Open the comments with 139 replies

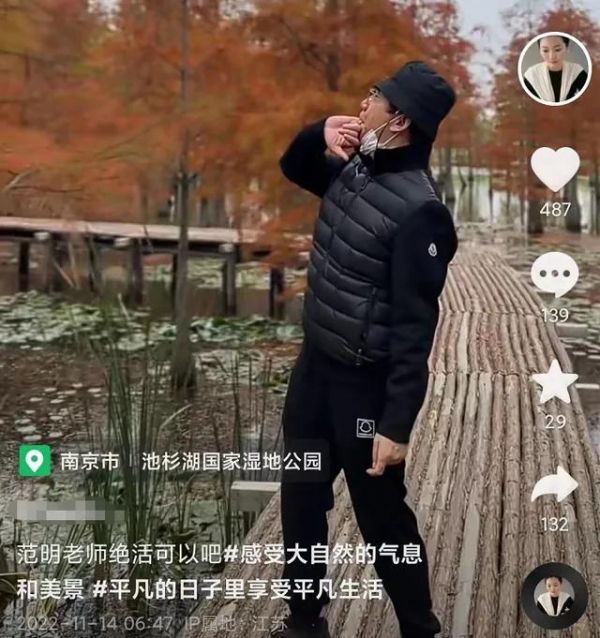coord(554,273)
